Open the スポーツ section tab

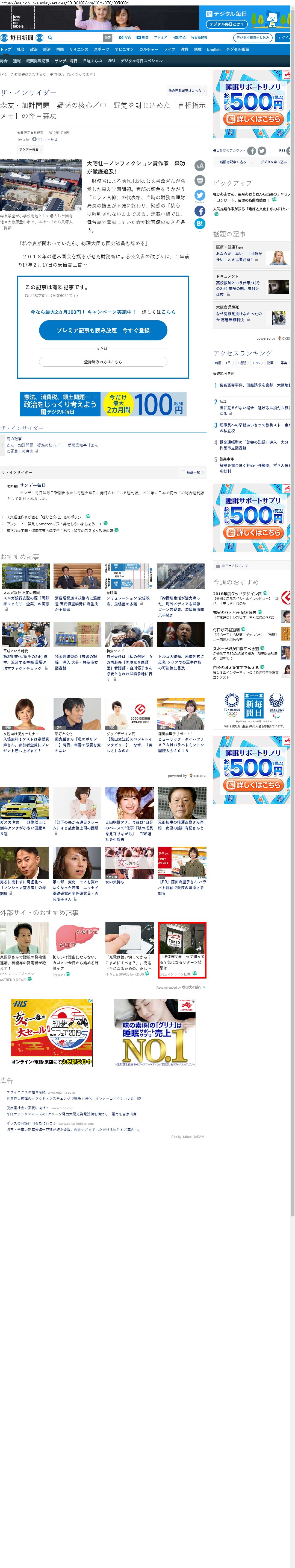(x=102, y=49)
